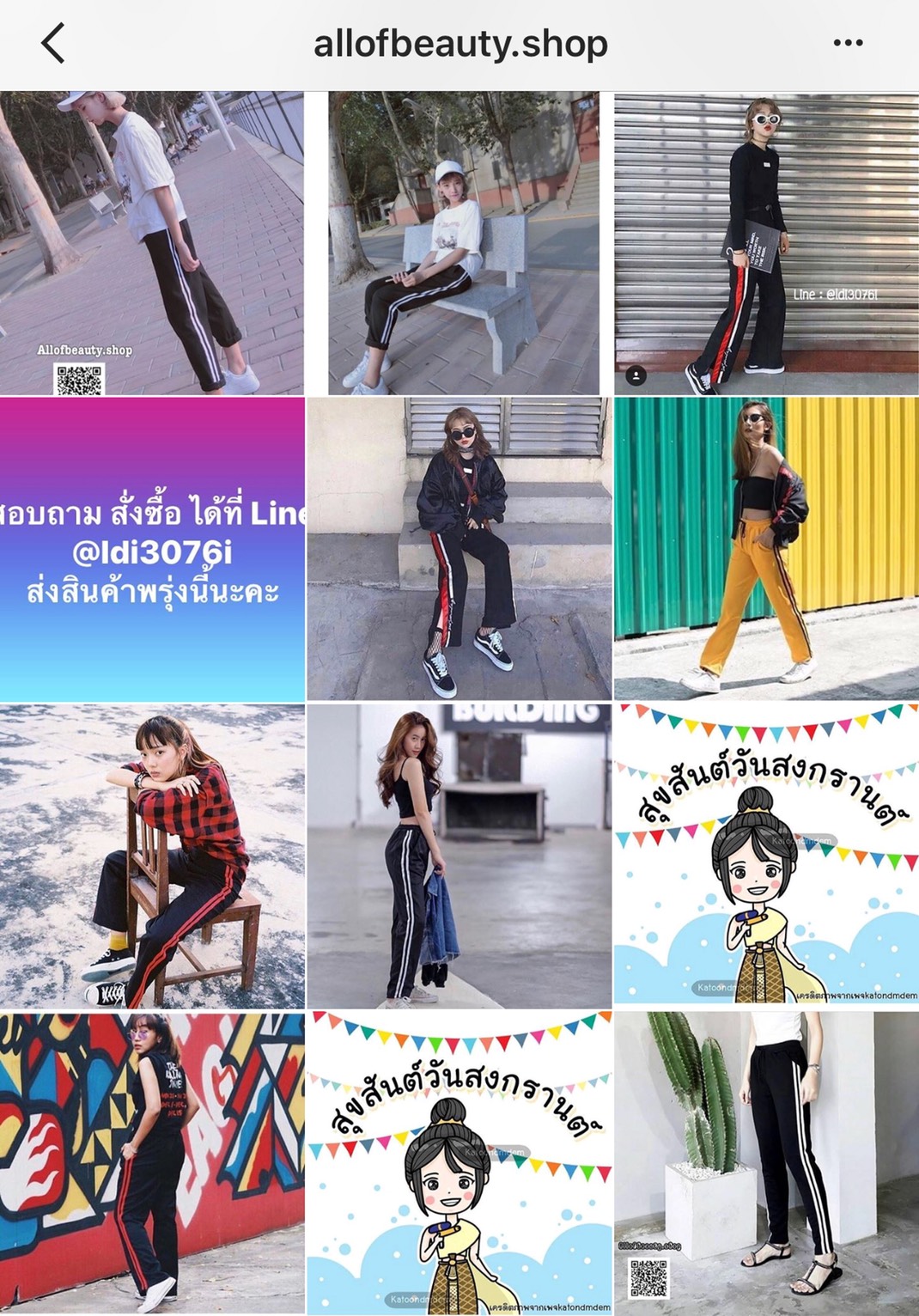This screenshot has height=1316, width=919.
Task: Open the post with the girl at the metal shutter
Action: click(x=766, y=243)
